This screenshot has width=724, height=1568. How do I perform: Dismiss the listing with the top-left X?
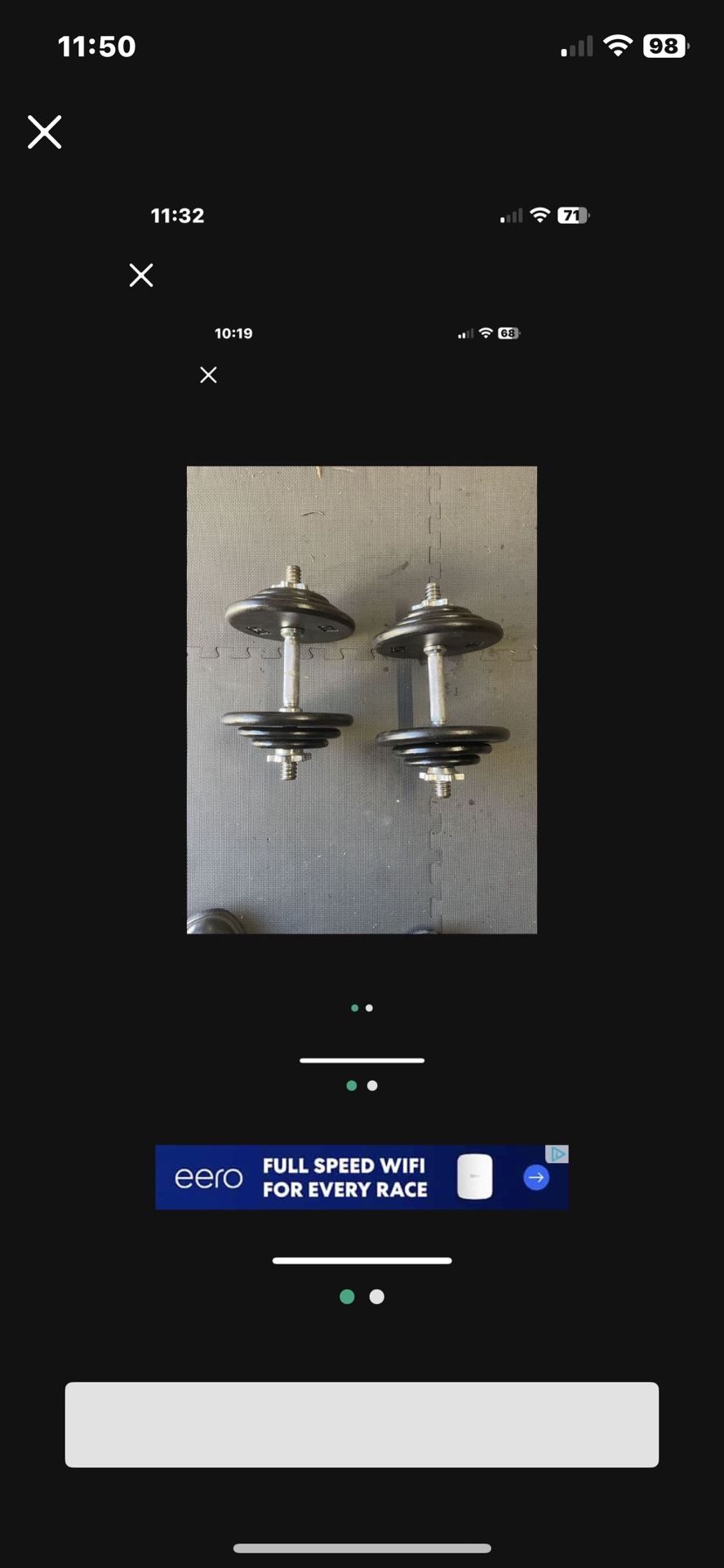(x=44, y=131)
